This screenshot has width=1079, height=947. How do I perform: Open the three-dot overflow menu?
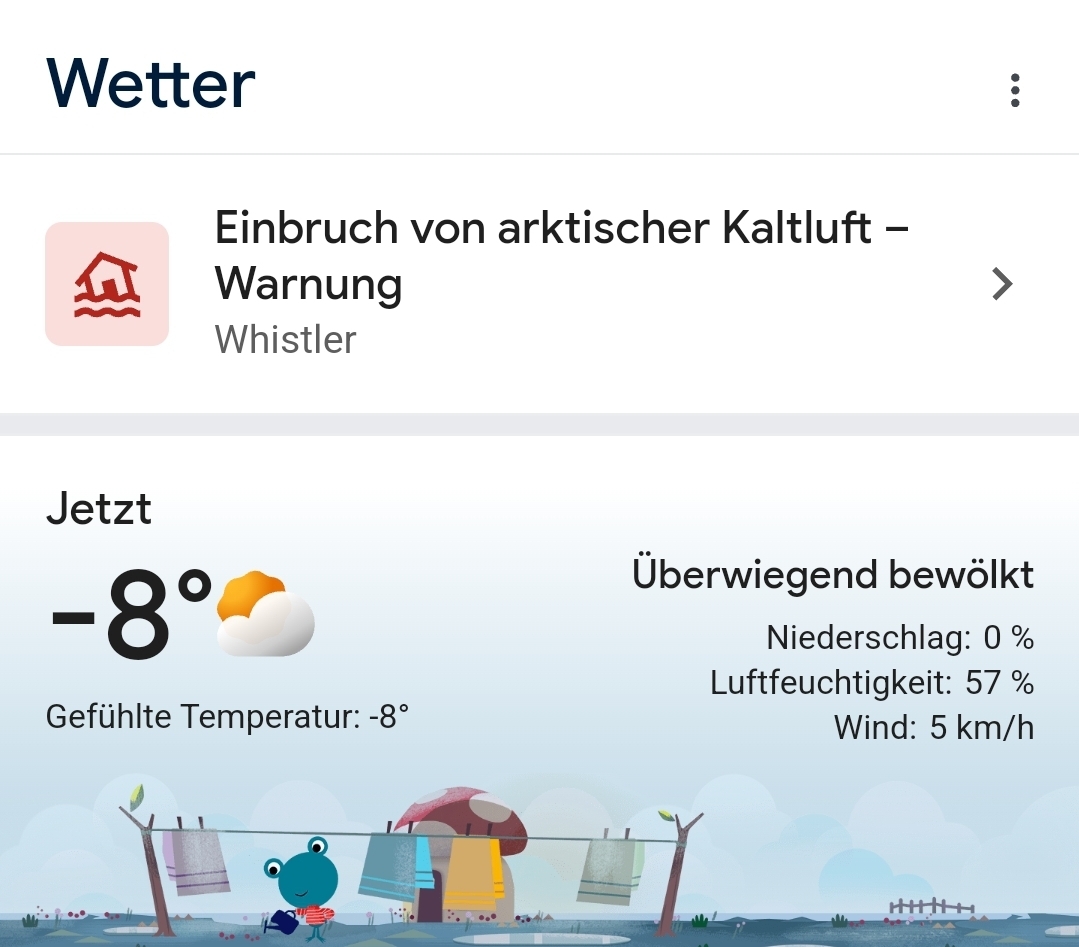tap(1014, 90)
